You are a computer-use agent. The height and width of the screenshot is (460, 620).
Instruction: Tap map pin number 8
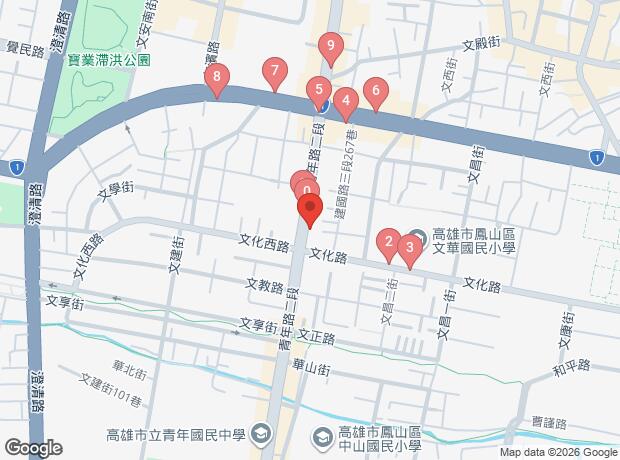click(x=217, y=77)
